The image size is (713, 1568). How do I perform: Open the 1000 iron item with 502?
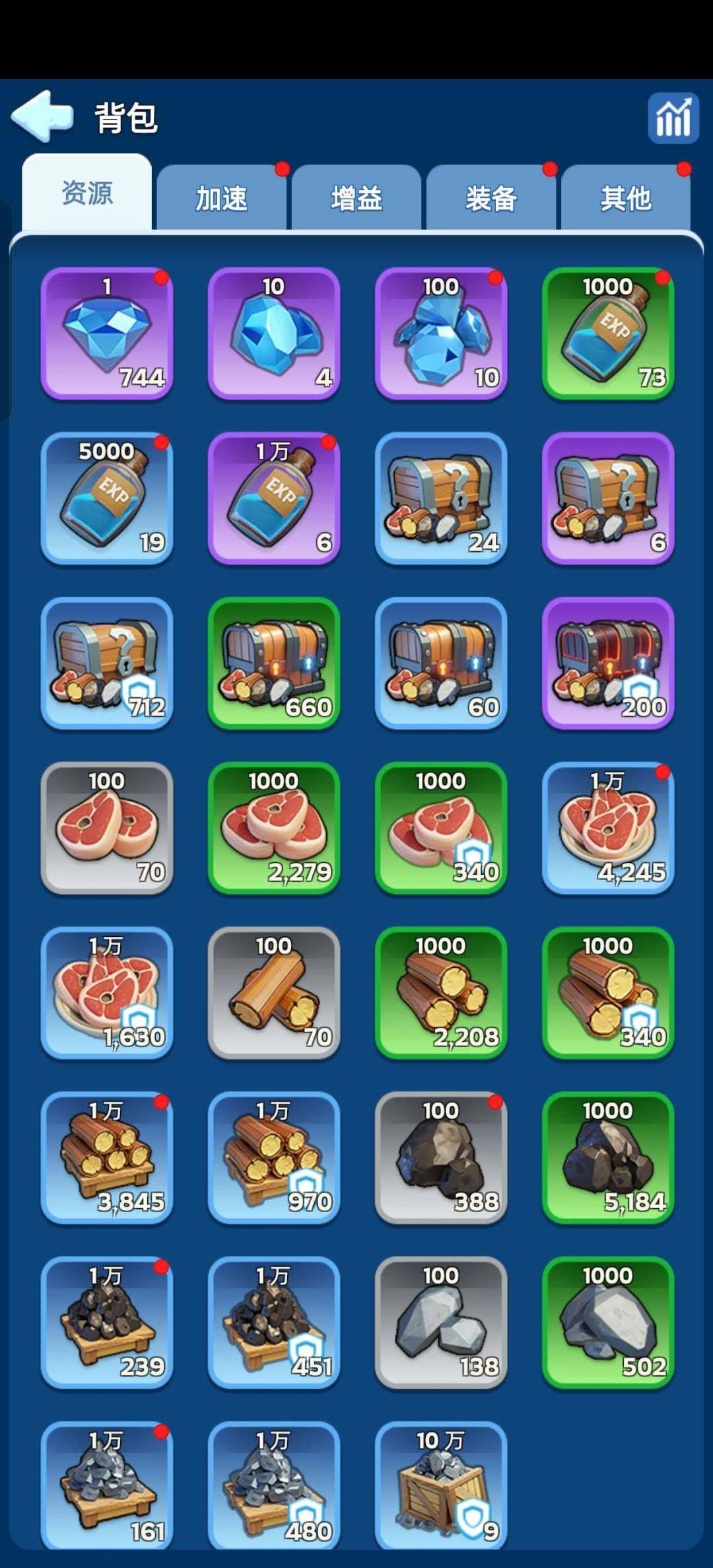tap(608, 1322)
